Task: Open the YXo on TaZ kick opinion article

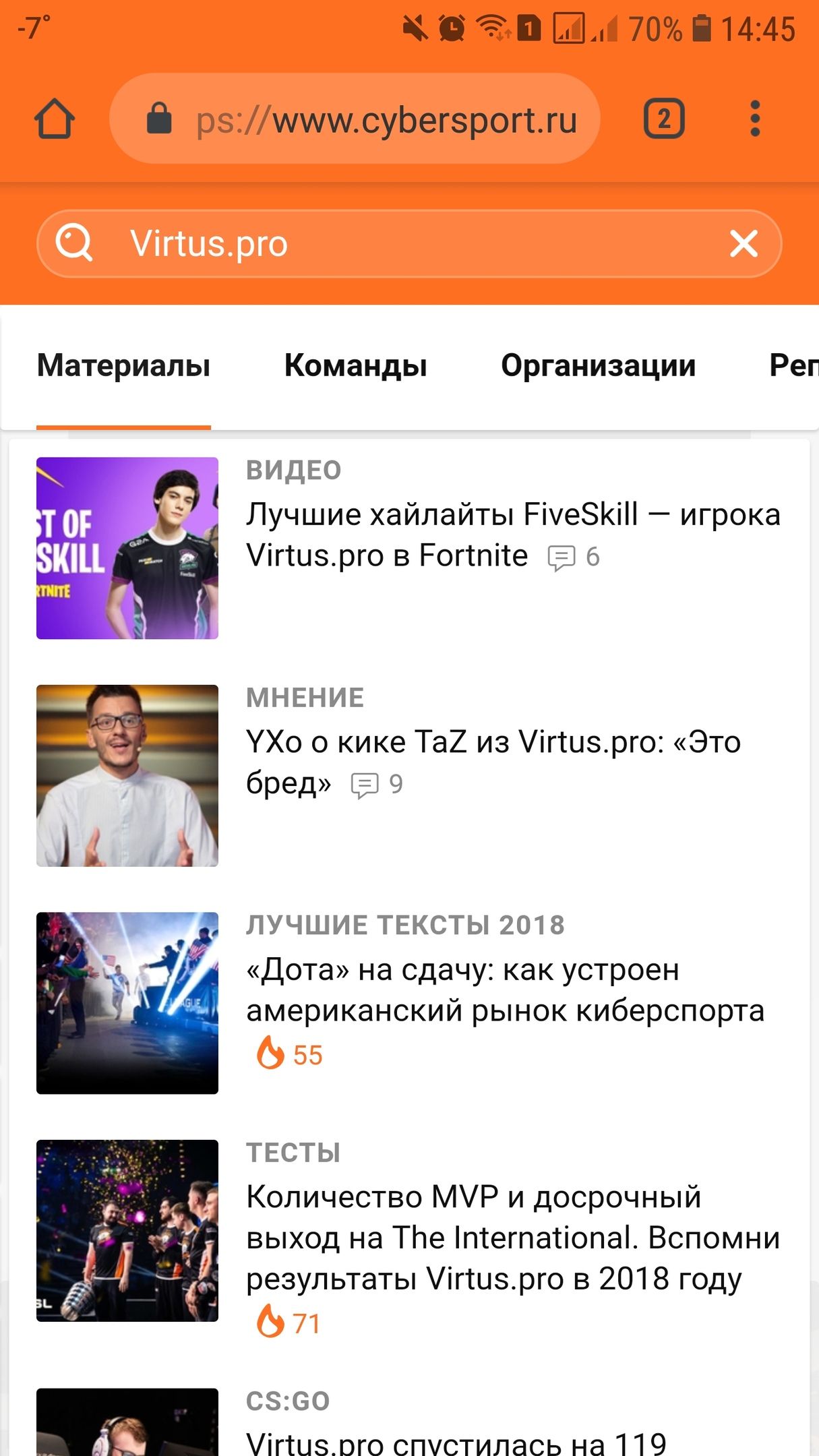Action: pyautogui.click(x=492, y=762)
